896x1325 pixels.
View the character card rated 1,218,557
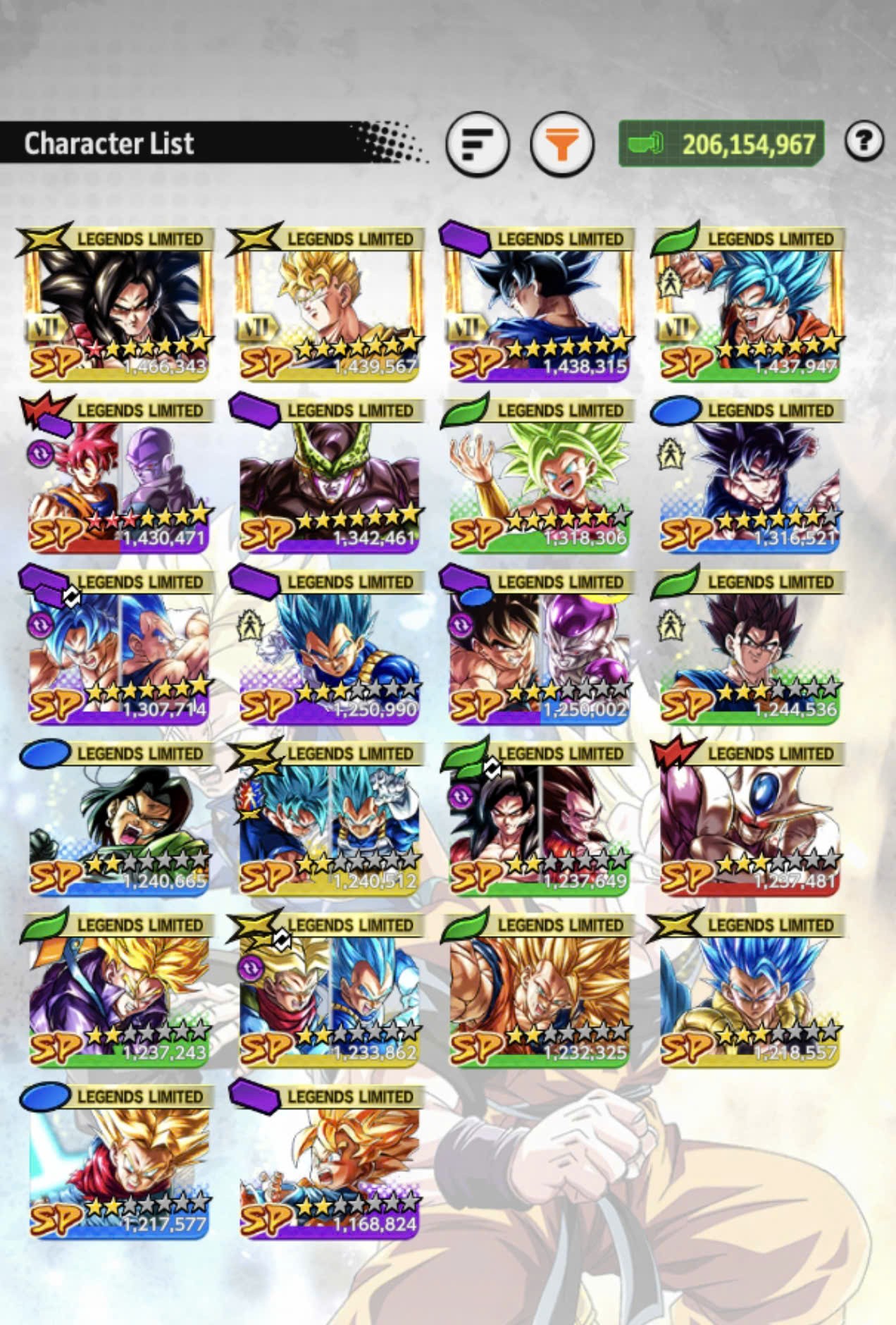[749, 990]
